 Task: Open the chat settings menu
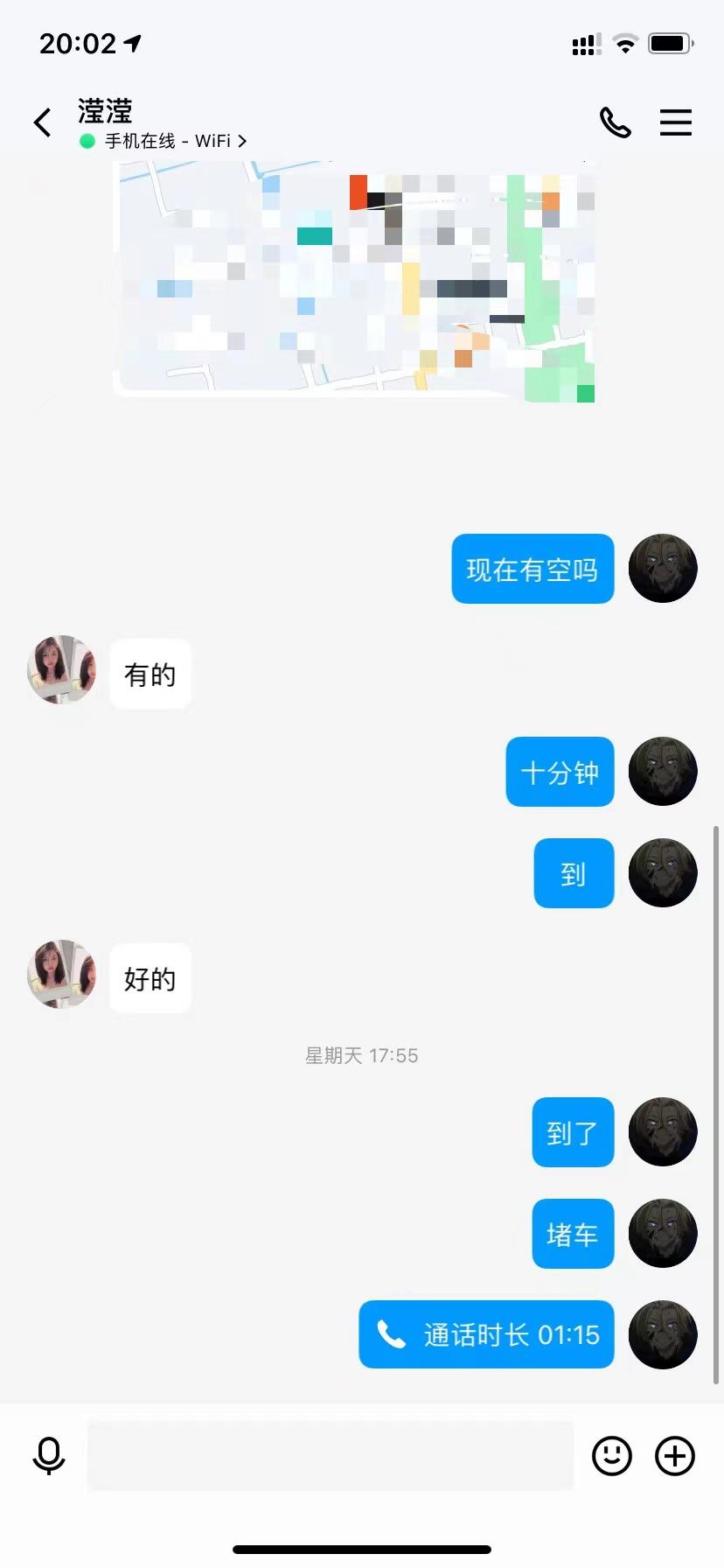point(675,122)
